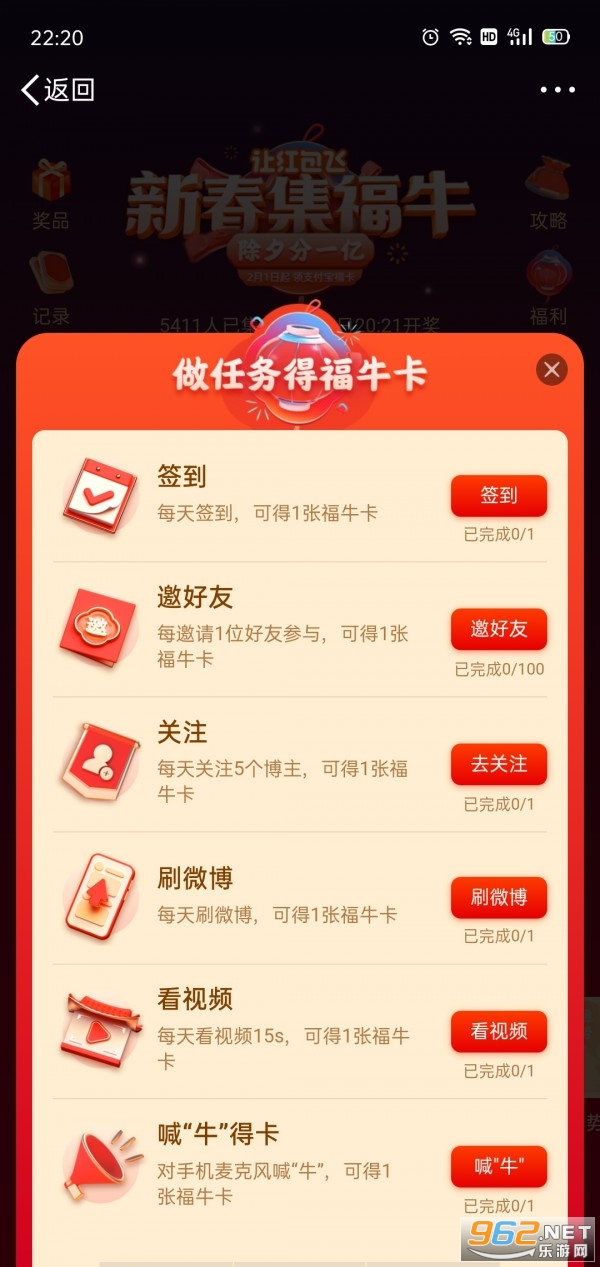Close the 做任务得福牛卡 task popup

pyautogui.click(x=551, y=370)
